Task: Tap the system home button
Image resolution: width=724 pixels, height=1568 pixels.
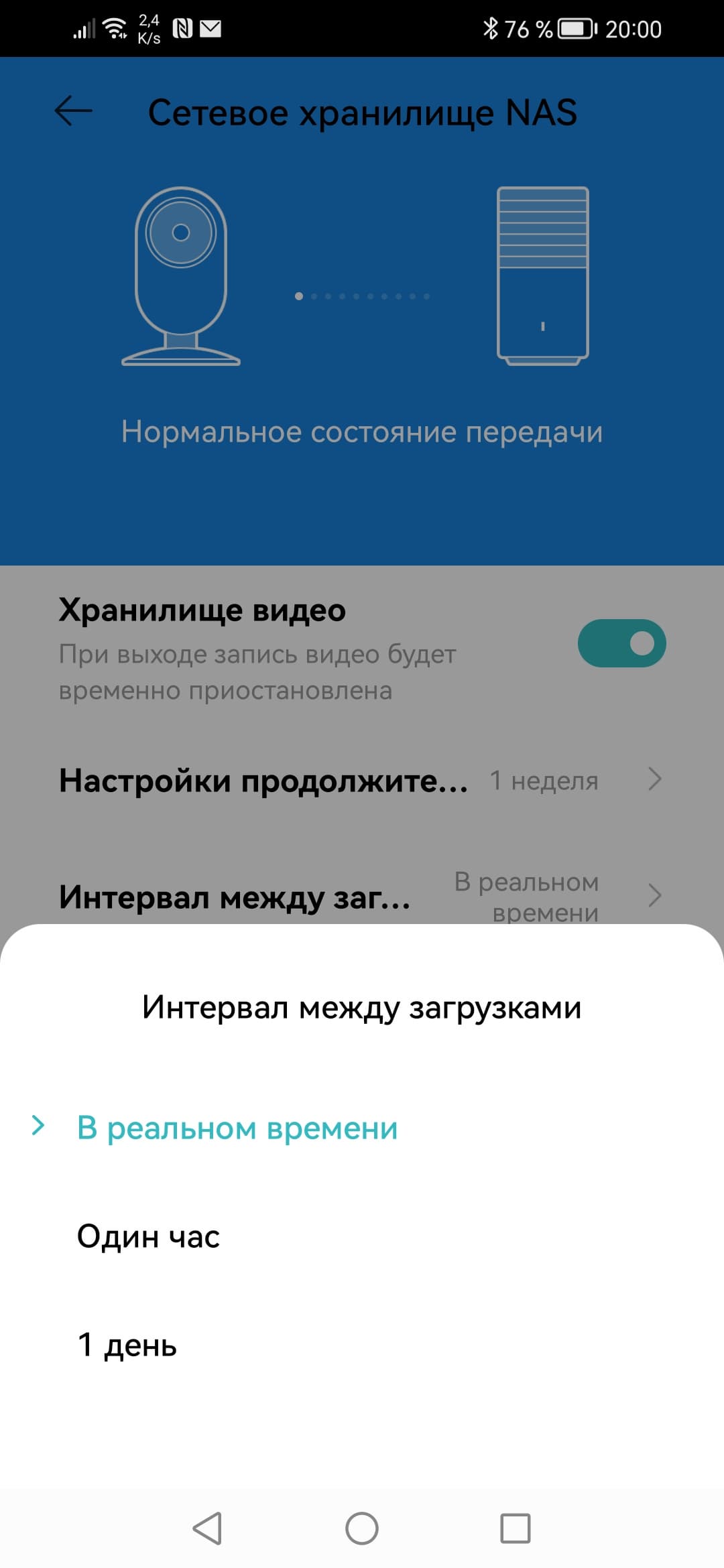Action: click(x=362, y=1528)
